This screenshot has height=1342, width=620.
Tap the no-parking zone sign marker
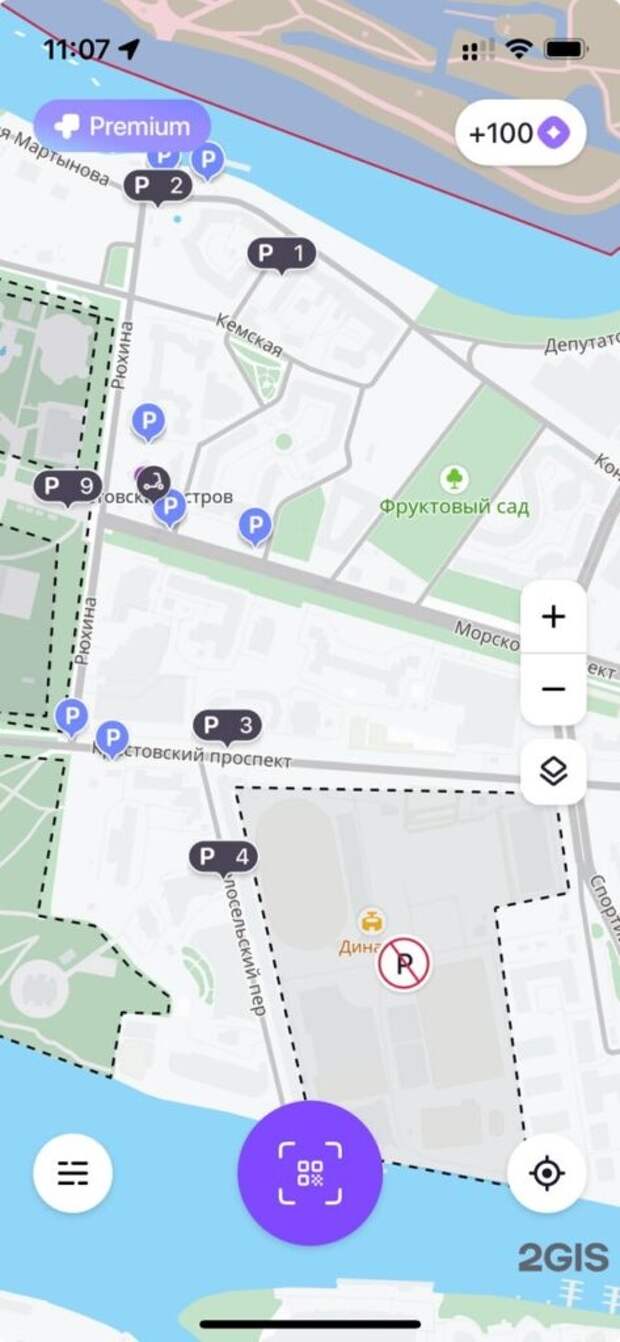[404, 964]
